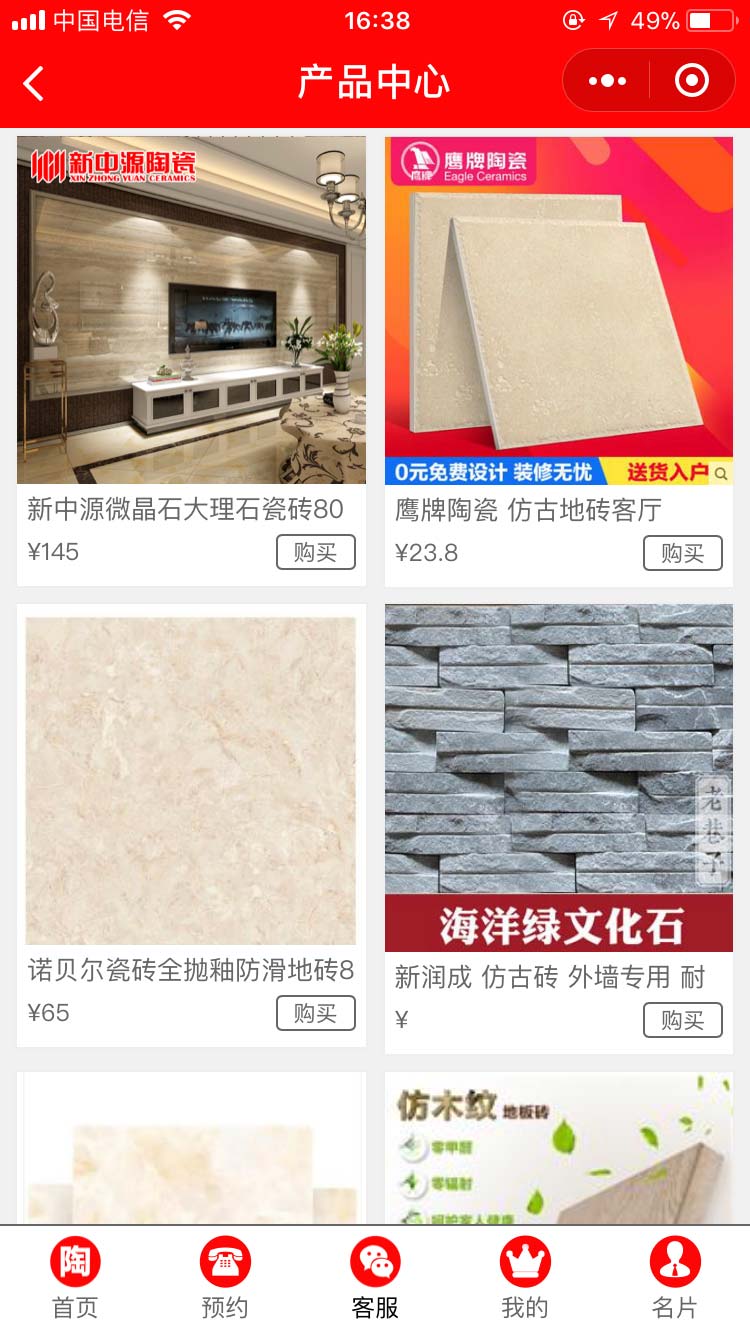Open the 鹰牌陶瓷 仿古地砖客厅 product card
This screenshot has height=1334, width=750.
coord(559,311)
